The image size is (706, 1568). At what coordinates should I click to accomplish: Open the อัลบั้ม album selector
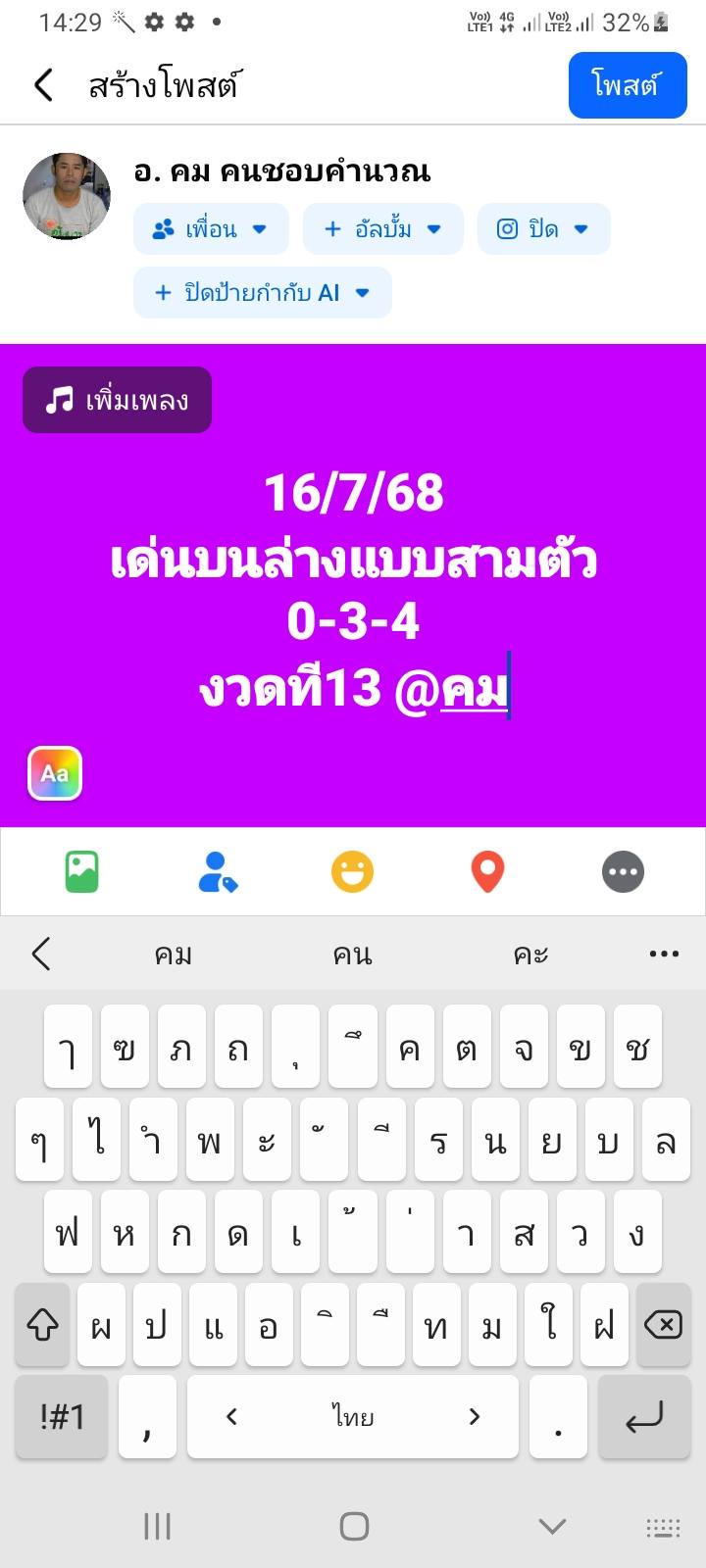[x=382, y=229]
